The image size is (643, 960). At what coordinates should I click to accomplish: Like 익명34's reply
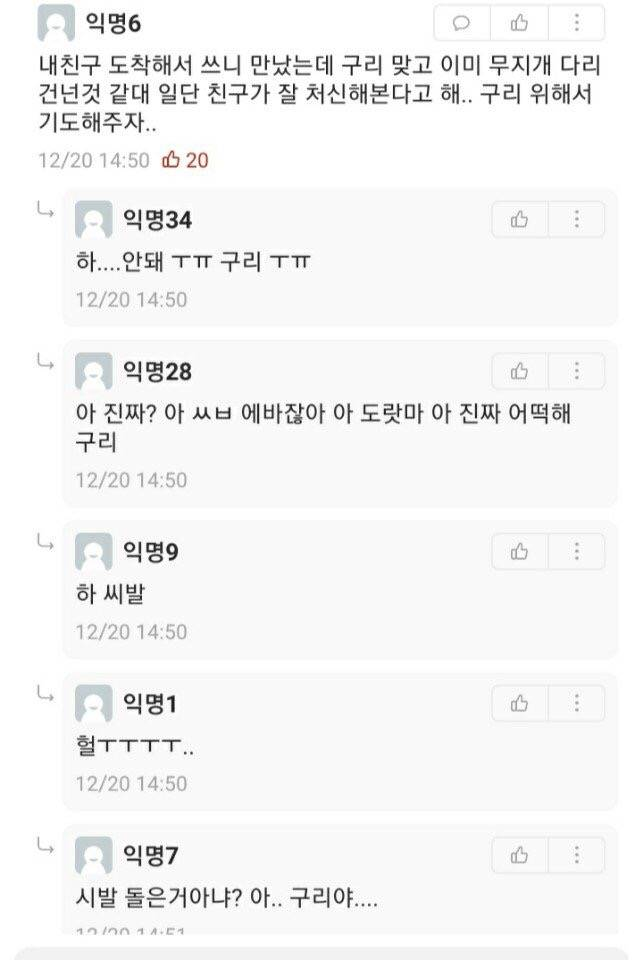pyautogui.click(x=520, y=219)
